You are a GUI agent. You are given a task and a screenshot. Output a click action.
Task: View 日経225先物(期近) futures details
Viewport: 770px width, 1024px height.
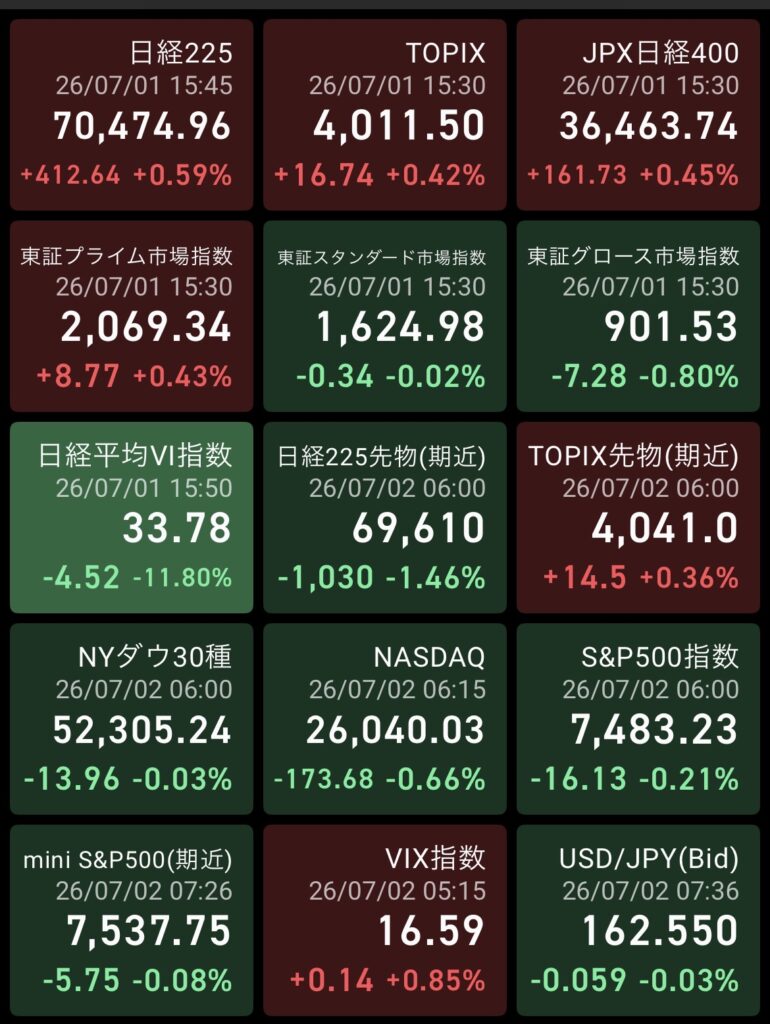[385, 517]
